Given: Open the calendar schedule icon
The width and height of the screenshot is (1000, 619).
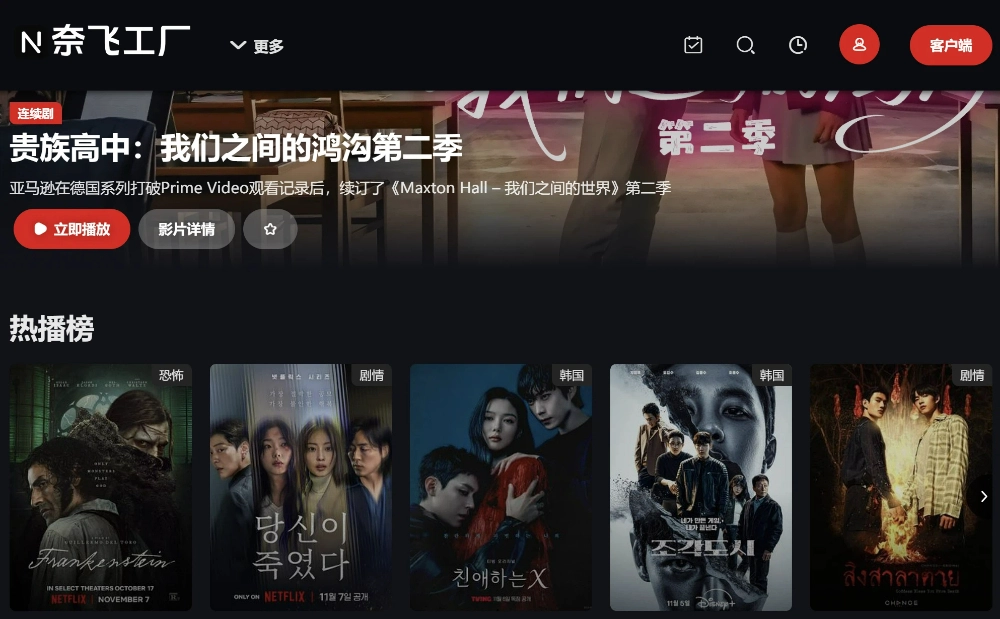Looking at the screenshot, I should (693, 45).
